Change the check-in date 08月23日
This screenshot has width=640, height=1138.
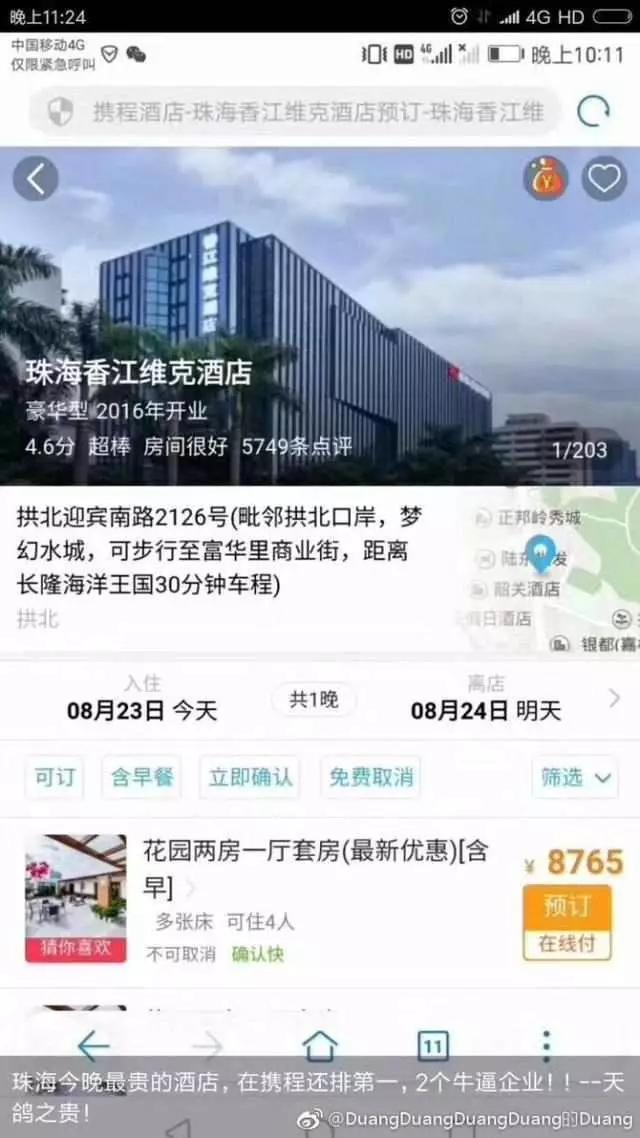141,710
